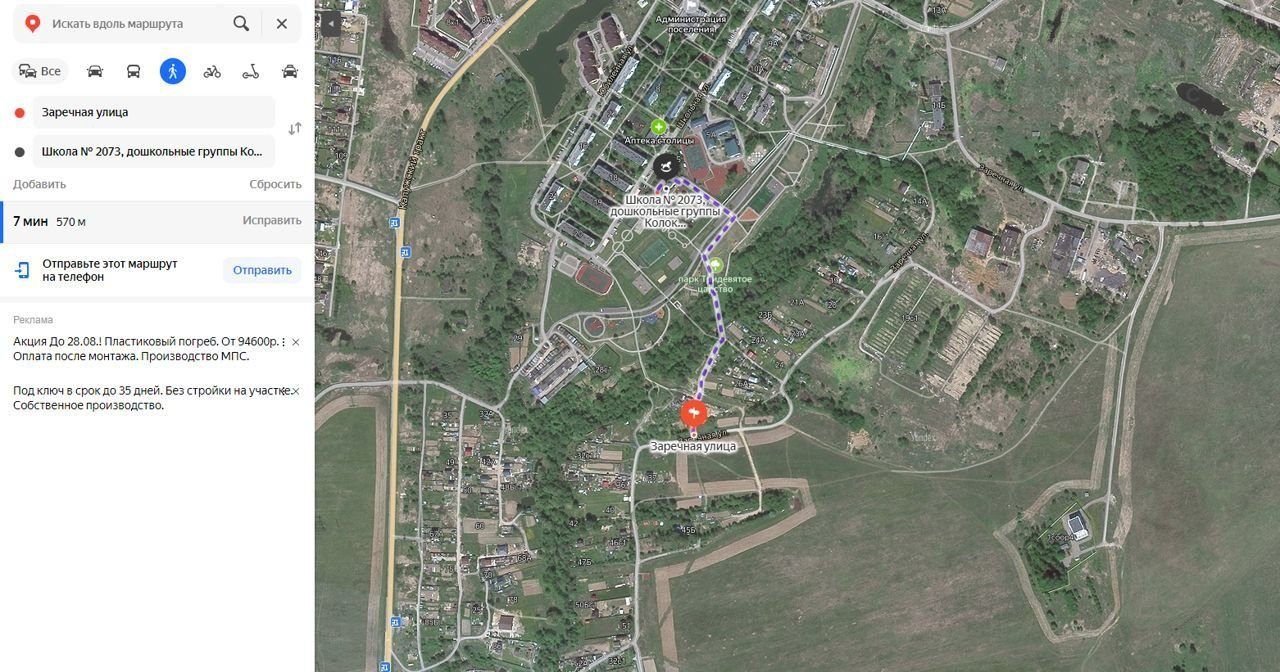This screenshot has height=672, width=1280.
Task: Select the public transport bus mode
Action: coord(133,71)
